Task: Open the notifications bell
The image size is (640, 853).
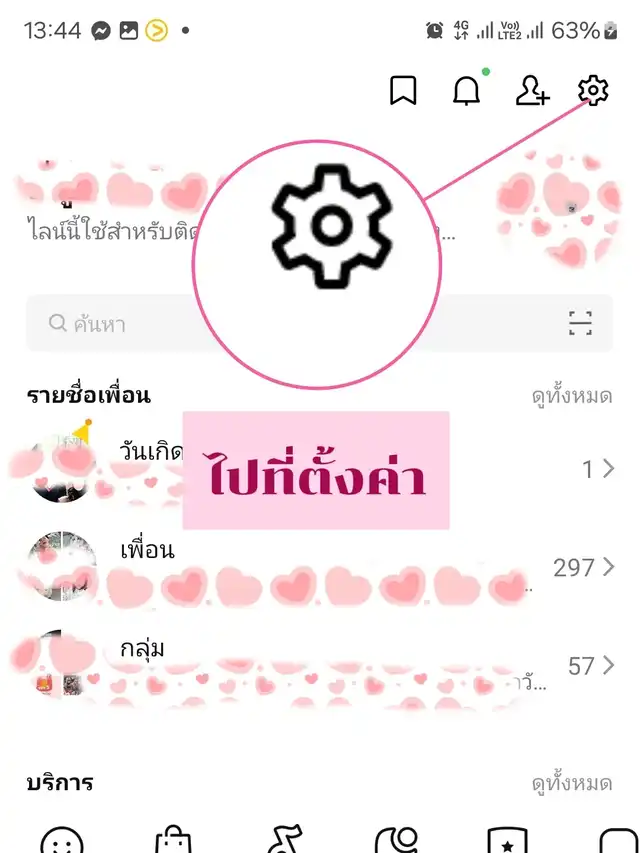Action: coord(466,91)
